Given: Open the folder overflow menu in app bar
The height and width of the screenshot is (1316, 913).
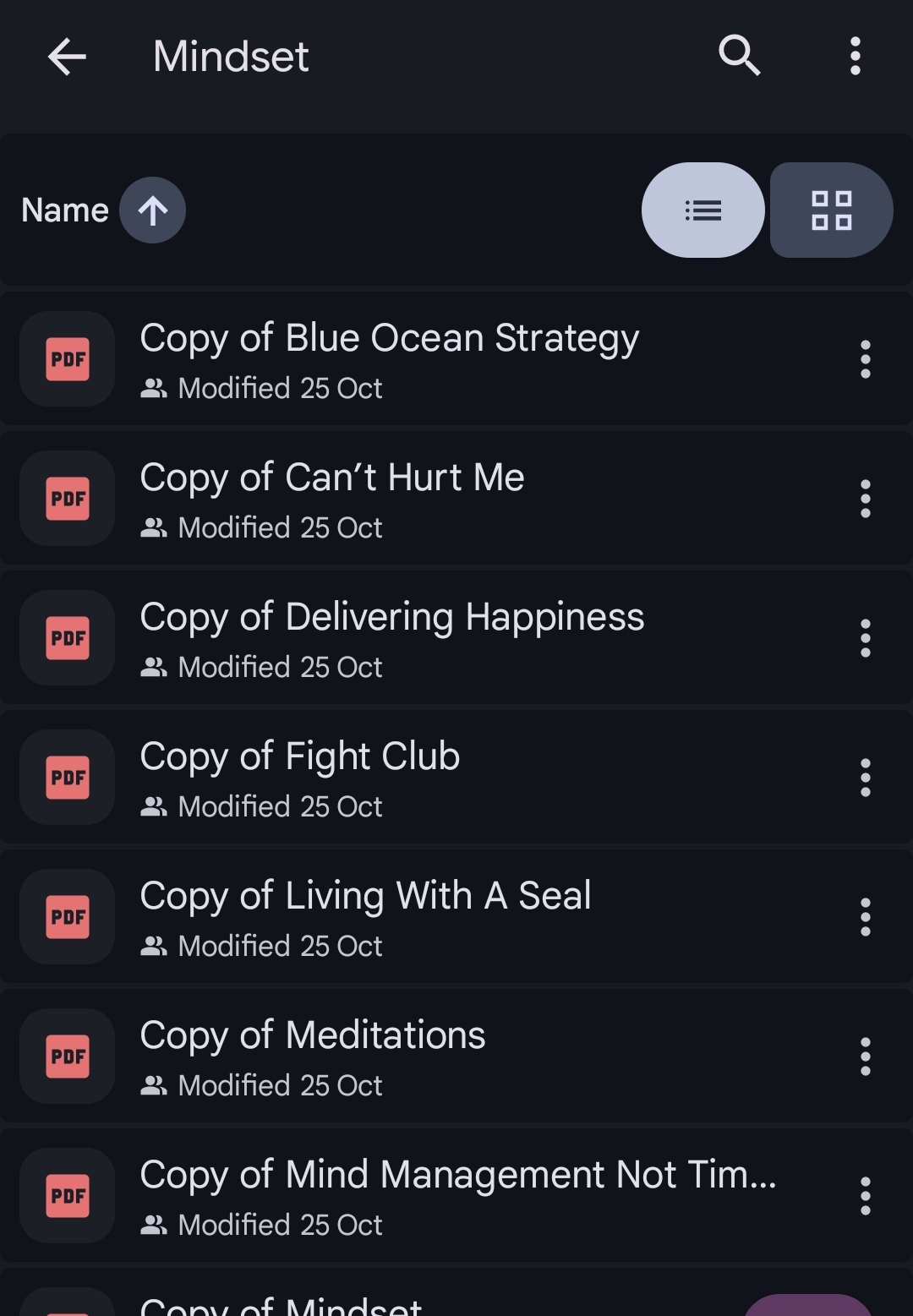Looking at the screenshot, I should pos(855,56).
